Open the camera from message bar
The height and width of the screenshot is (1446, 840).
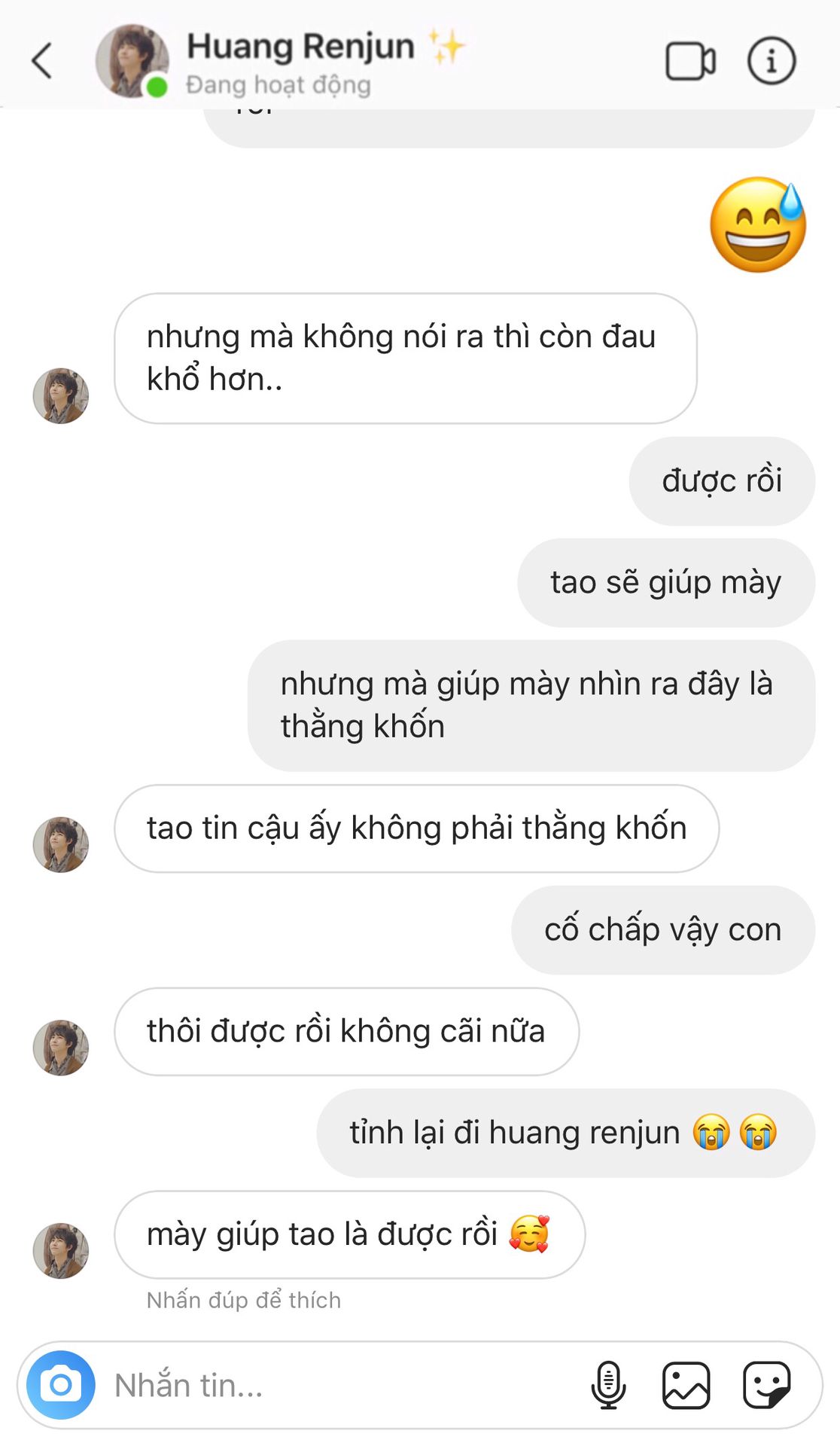[x=61, y=1384]
